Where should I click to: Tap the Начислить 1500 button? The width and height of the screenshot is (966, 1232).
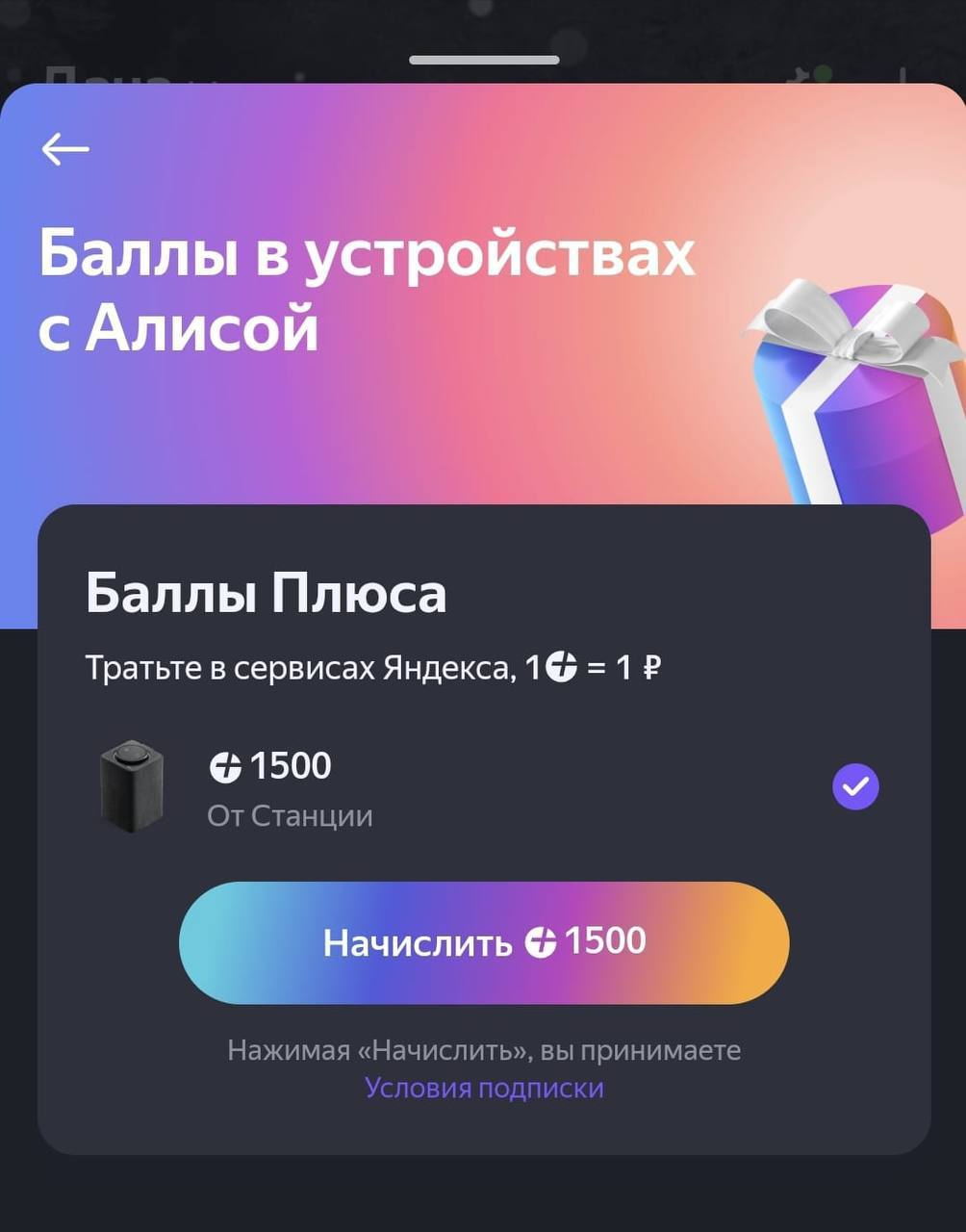(484, 942)
